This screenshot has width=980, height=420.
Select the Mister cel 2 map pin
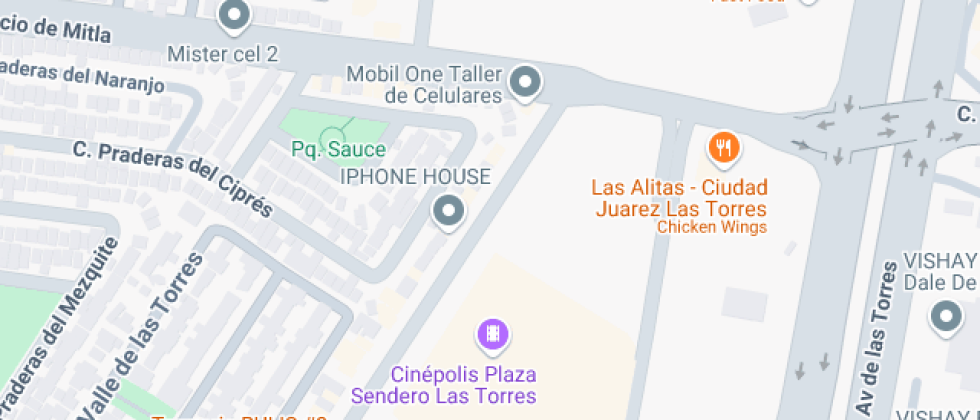pos(235,16)
